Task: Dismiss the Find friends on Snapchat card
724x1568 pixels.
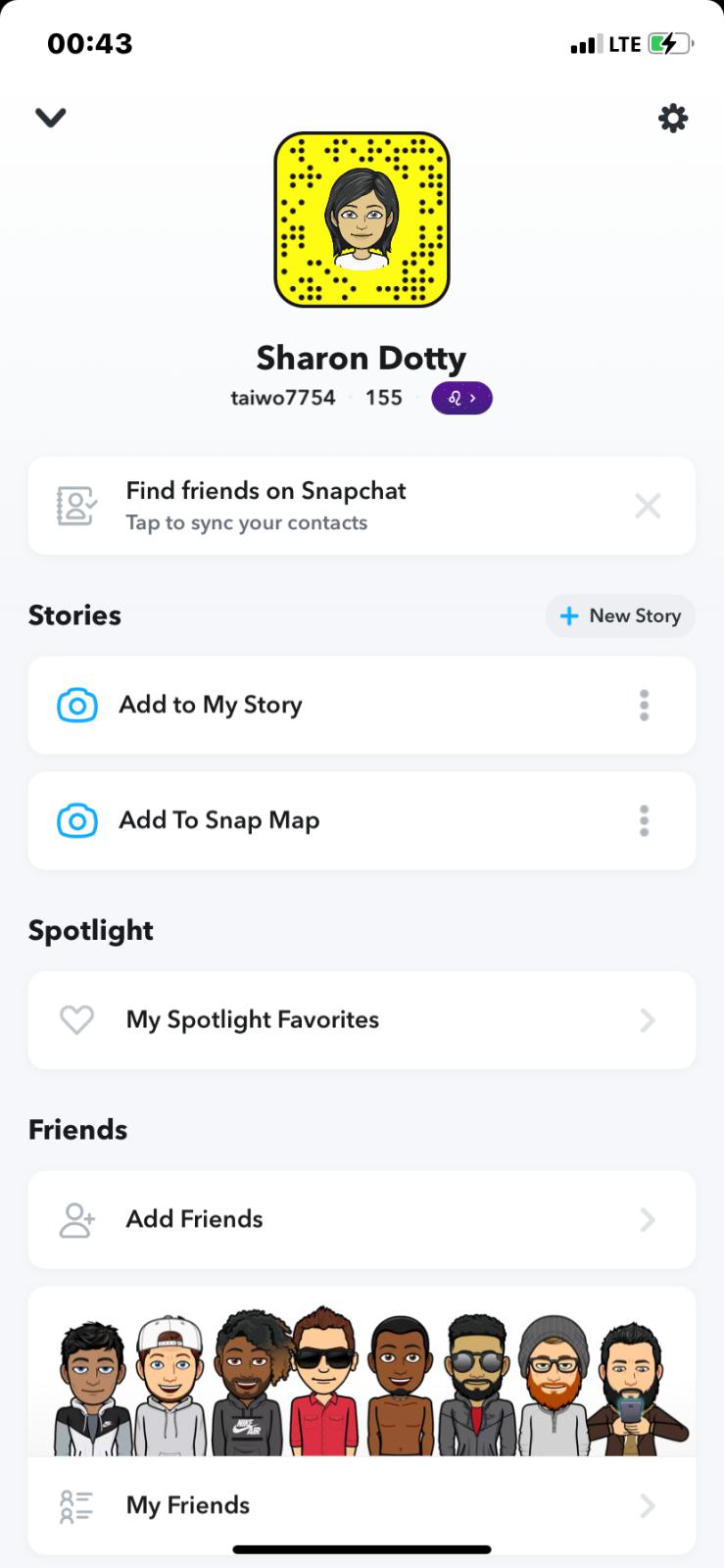Action: tap(648, 506)
